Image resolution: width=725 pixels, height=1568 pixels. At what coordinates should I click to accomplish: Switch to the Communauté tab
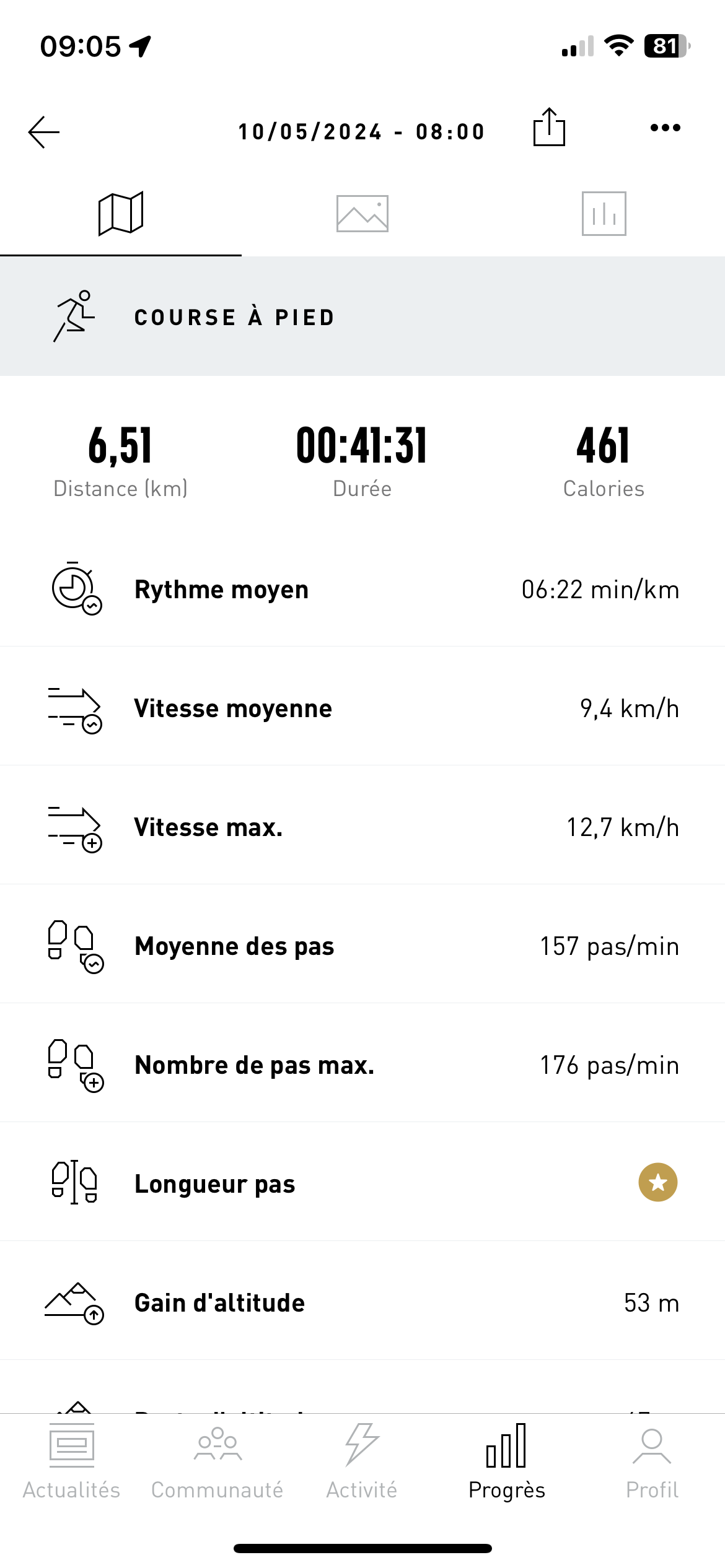(x=217, y=1461)
